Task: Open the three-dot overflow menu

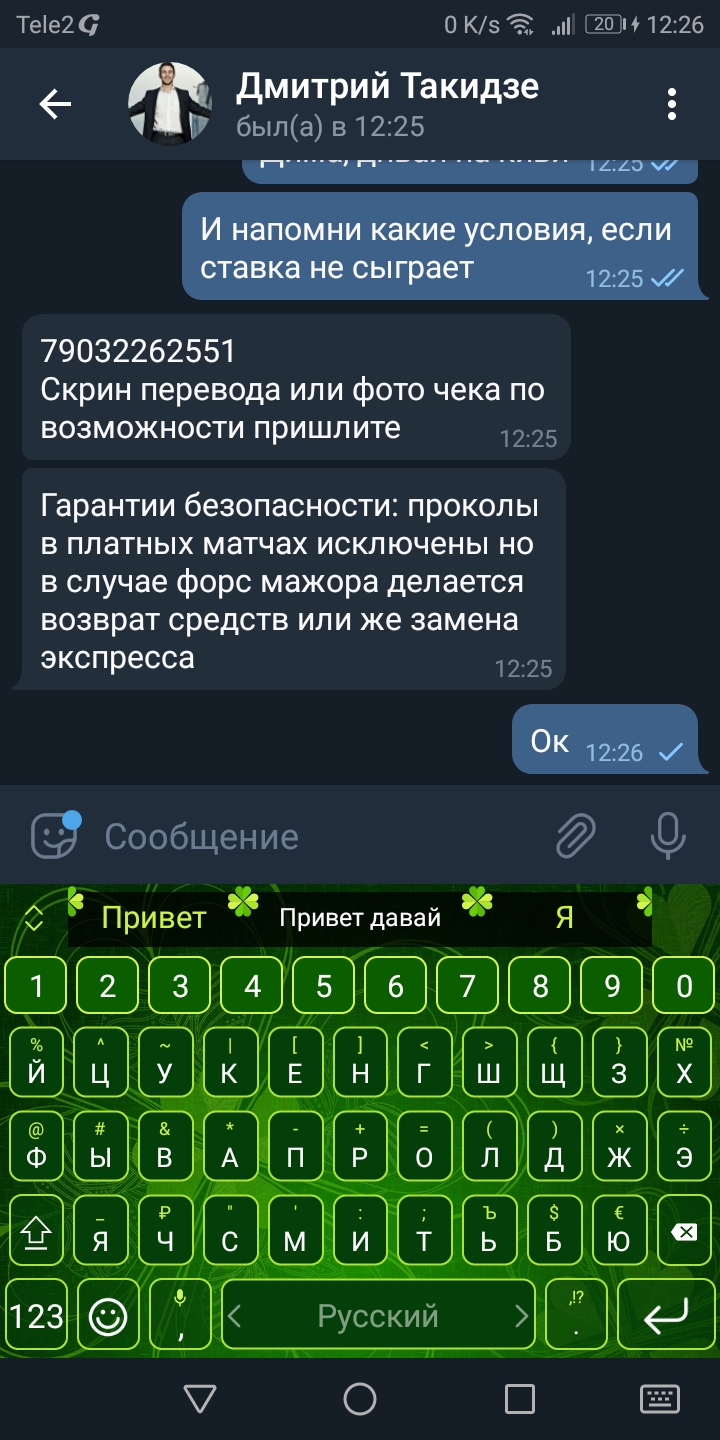Action: tap(672, 104)
